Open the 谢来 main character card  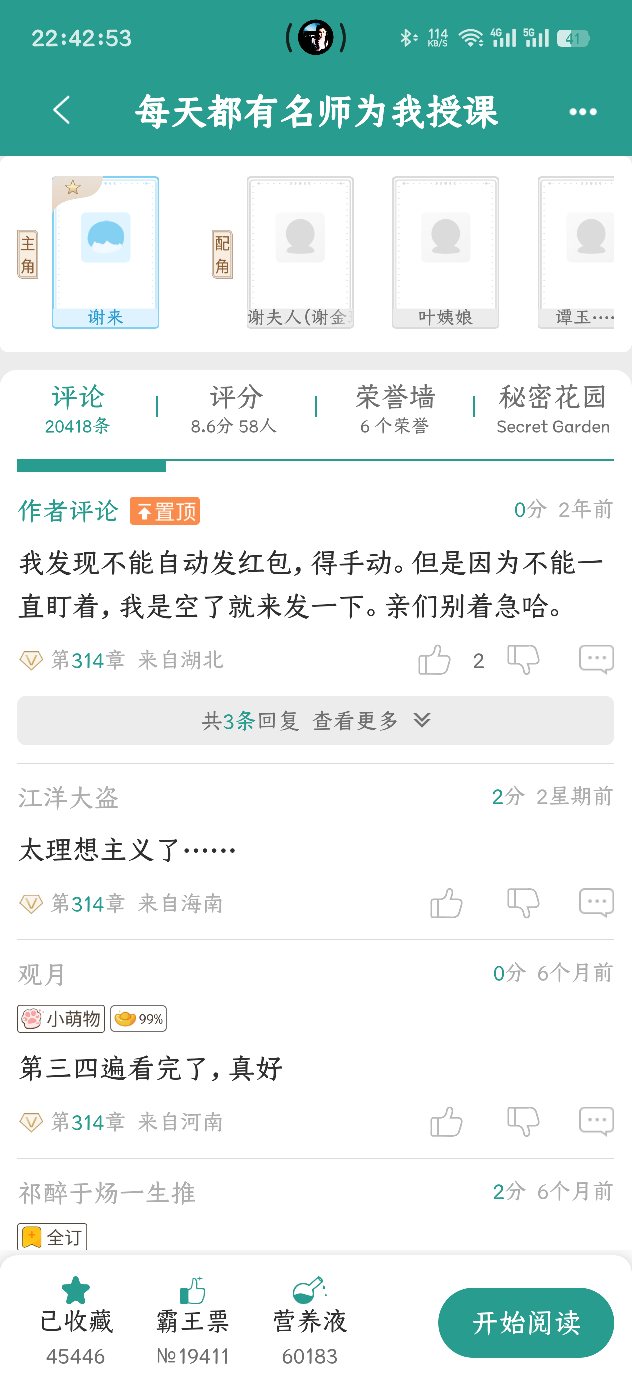coord(105,252)
